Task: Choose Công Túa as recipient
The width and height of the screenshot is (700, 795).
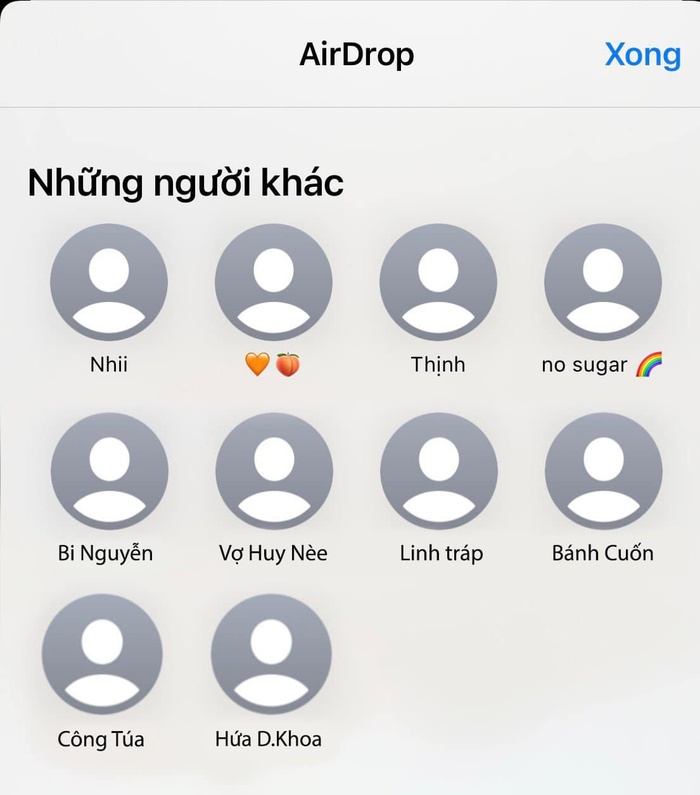Action: [101, 654]
